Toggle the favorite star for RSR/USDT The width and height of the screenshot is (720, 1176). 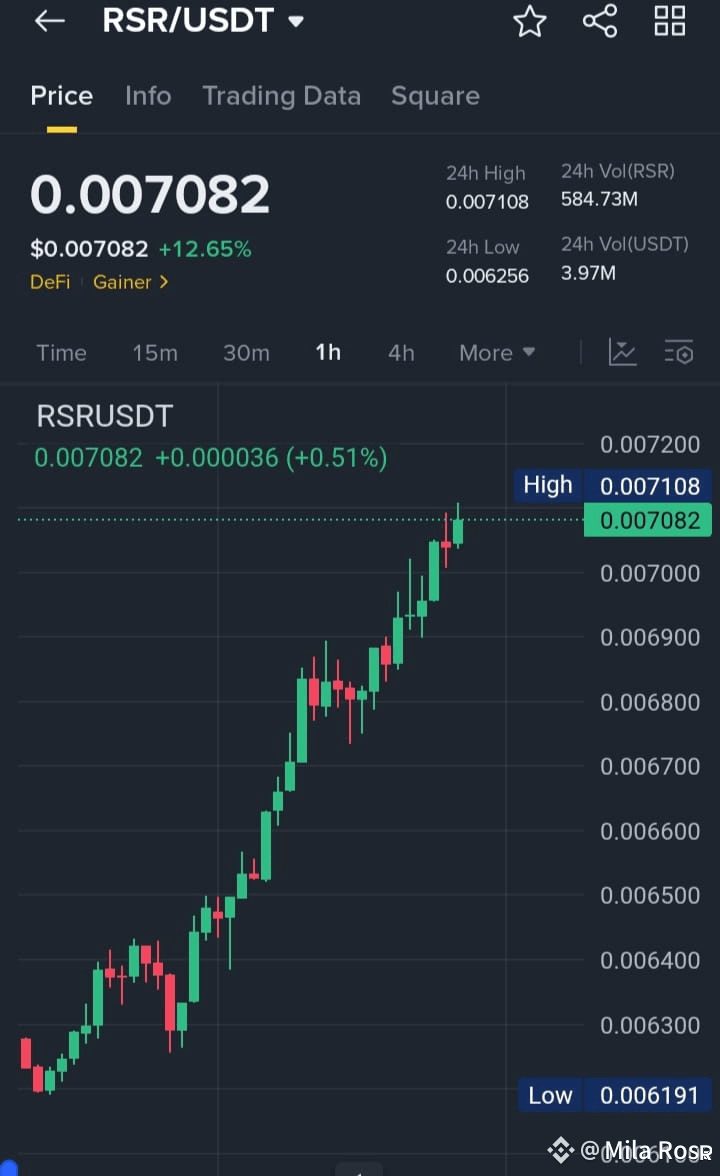tap(529, 20)
